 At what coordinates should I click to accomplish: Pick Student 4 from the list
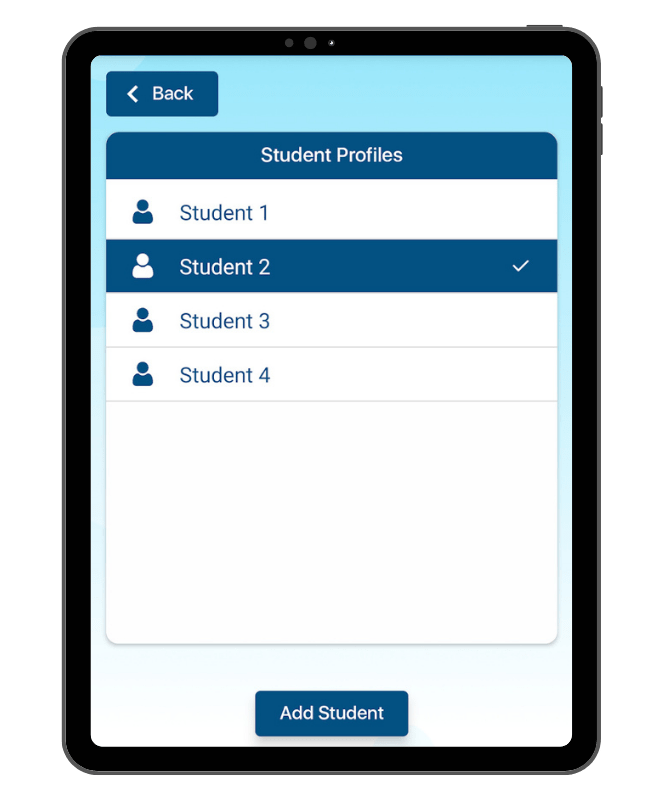pos(330,375)
